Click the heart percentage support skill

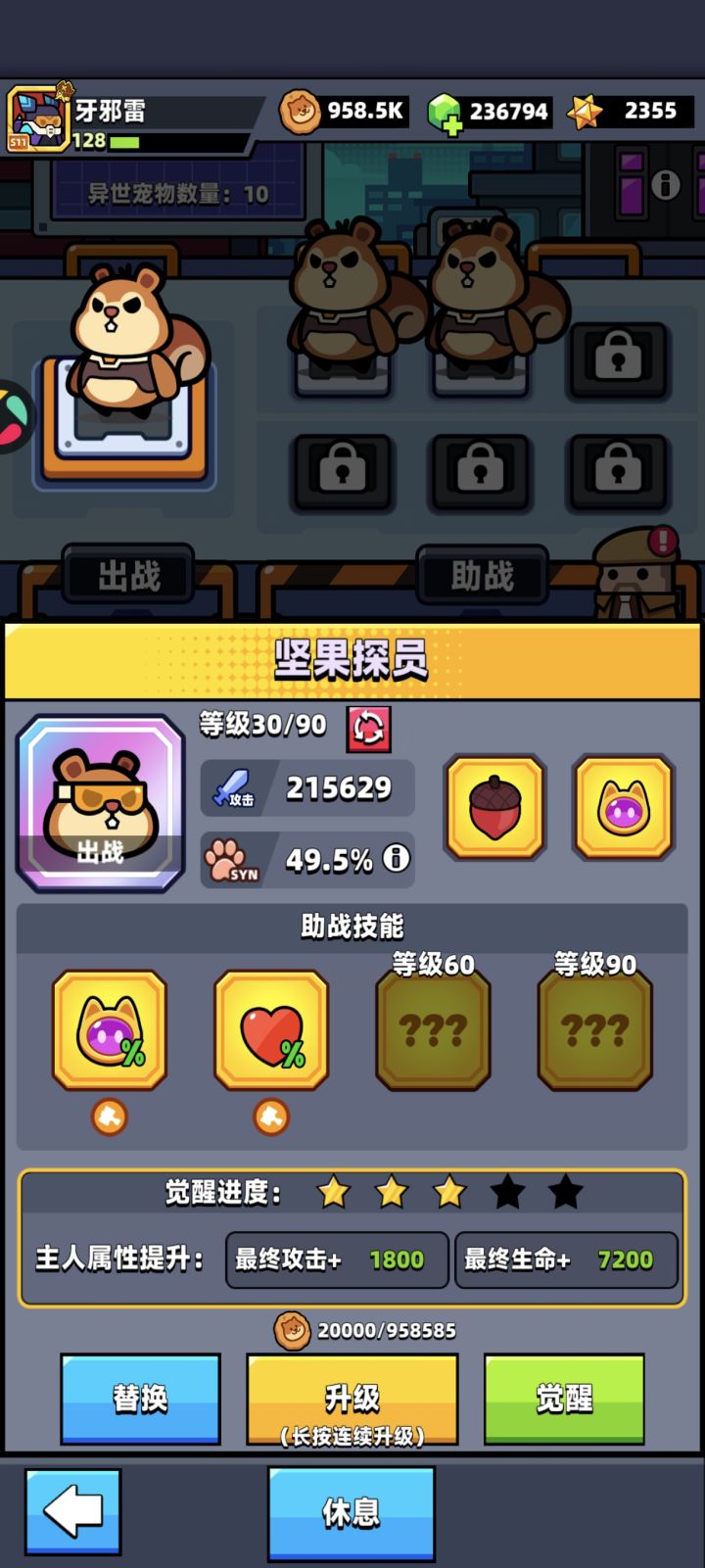[x=271, y=1030]
